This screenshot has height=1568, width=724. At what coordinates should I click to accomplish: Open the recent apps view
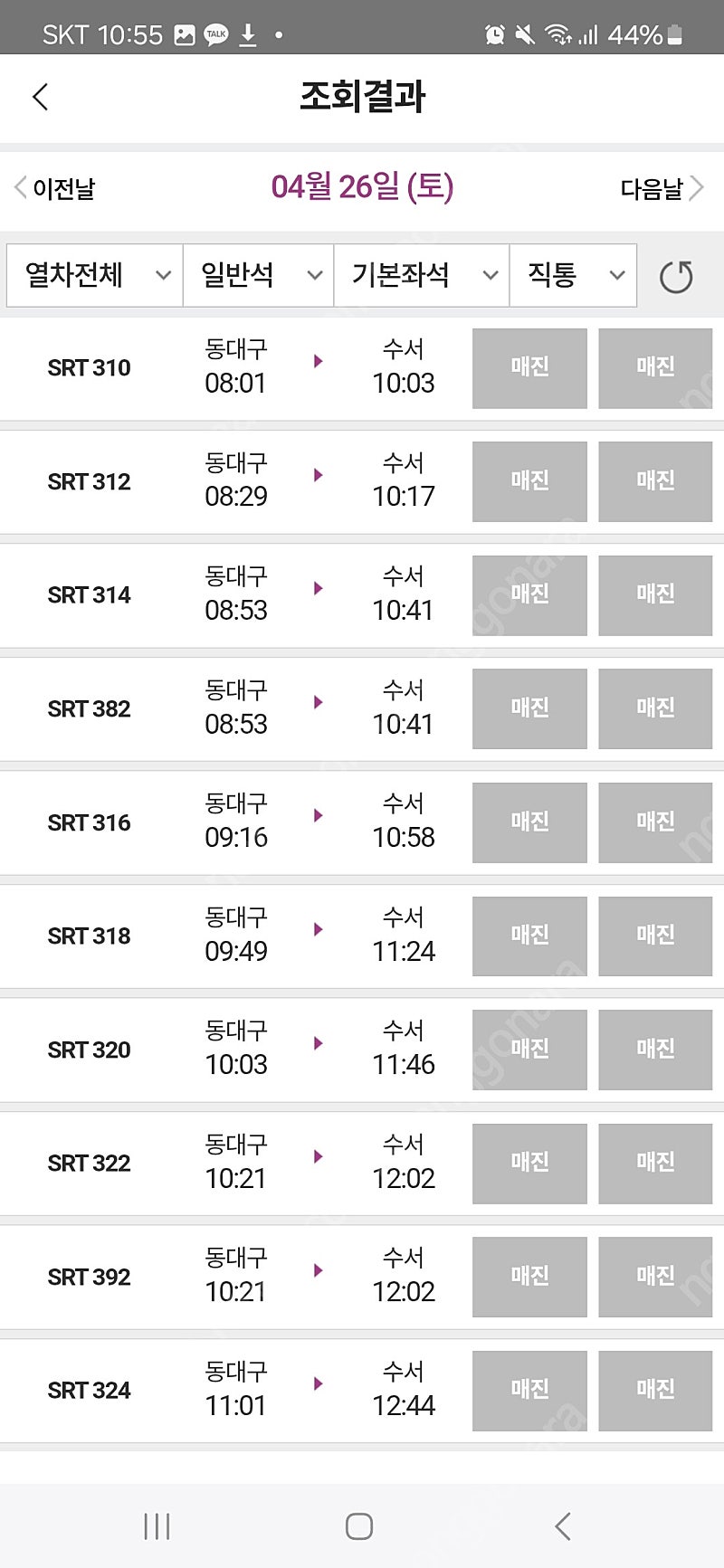click(157, 1526)
